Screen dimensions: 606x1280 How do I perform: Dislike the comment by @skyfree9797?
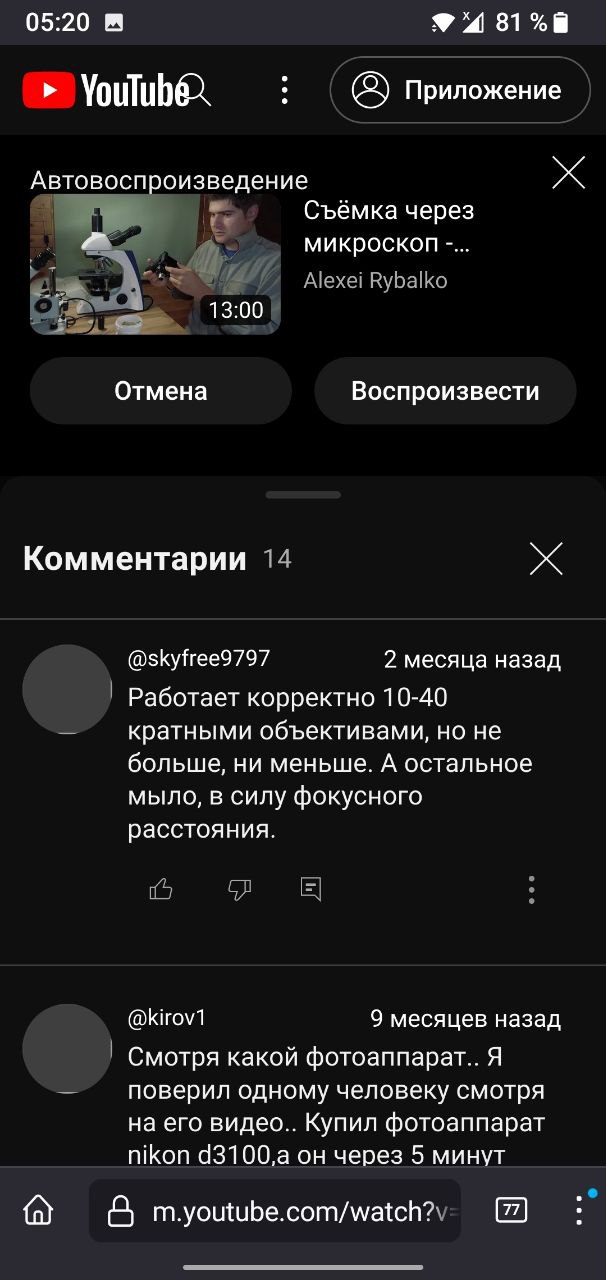[239, 889]
